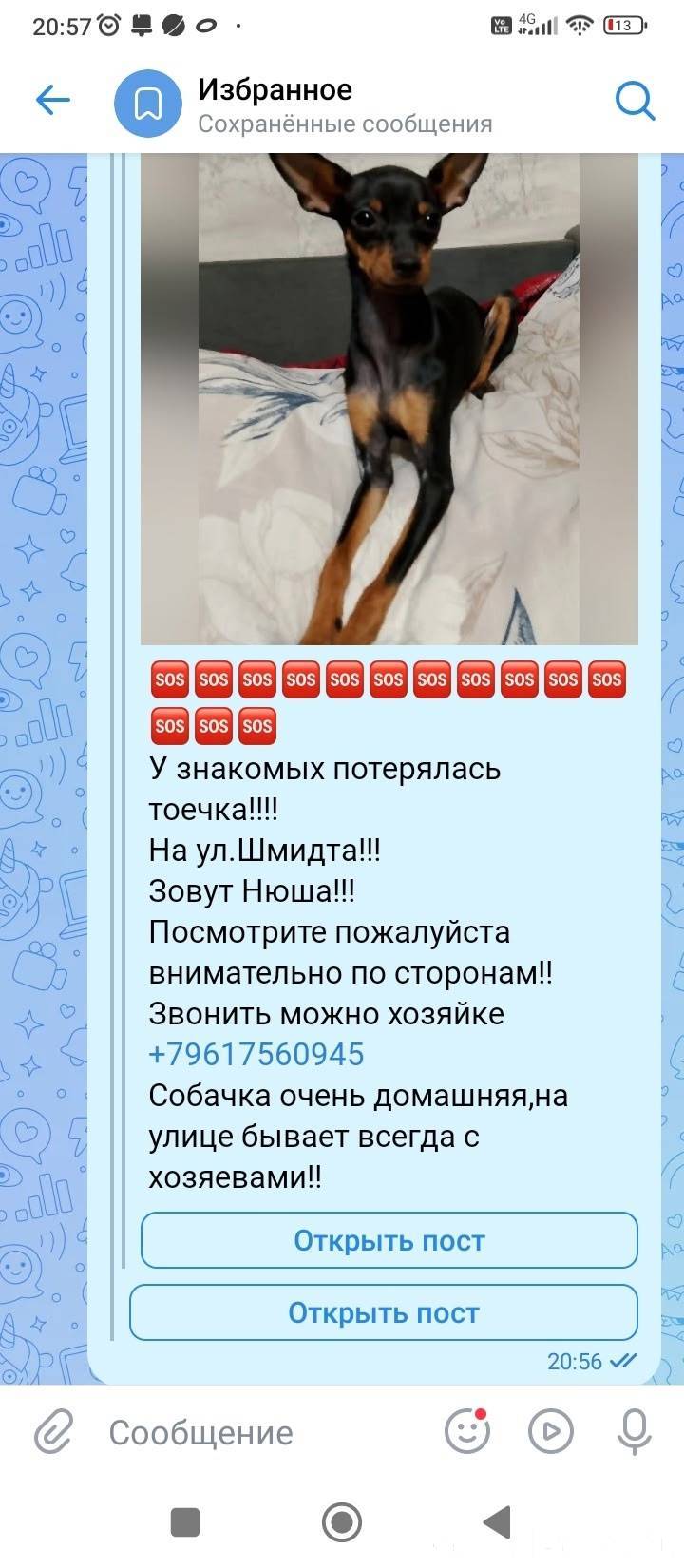684x1568 pixels.
Task: Open the emoji and sticker panel
Action: 467,1431
